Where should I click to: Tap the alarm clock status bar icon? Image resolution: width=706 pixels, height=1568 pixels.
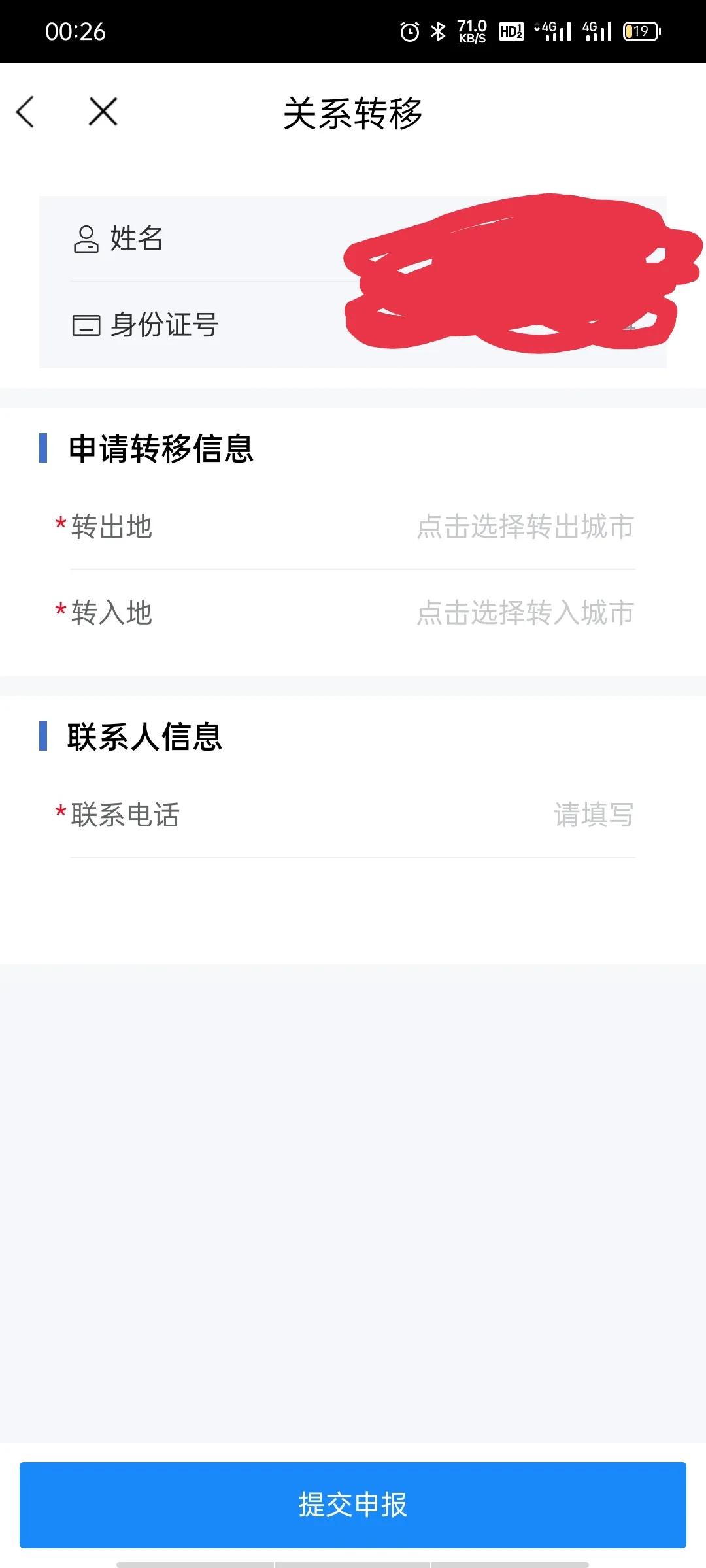tap(410, 31)
